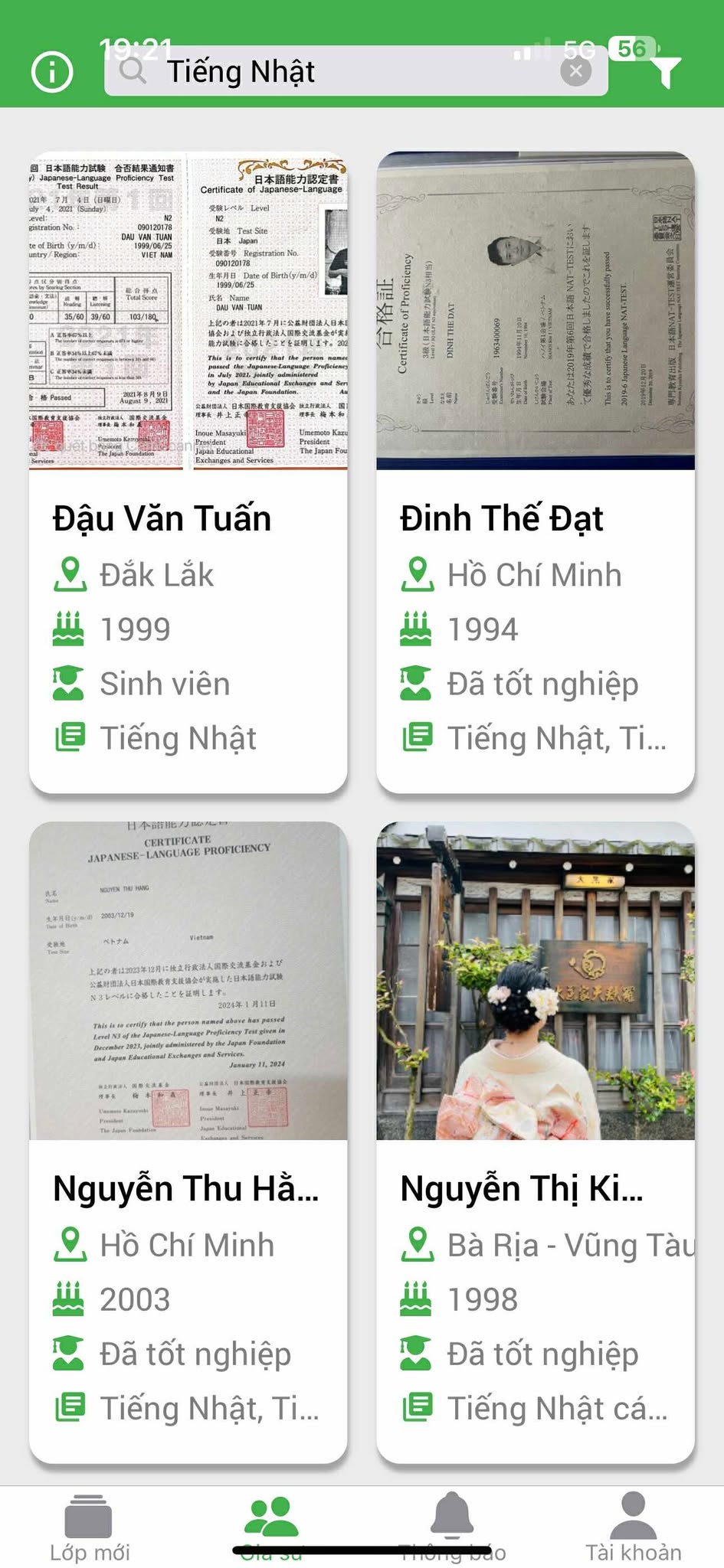The height and width of the screenshot is (1568, 724).
Task: Switch to the Lớp mới tab
Action: point(90,1527)
